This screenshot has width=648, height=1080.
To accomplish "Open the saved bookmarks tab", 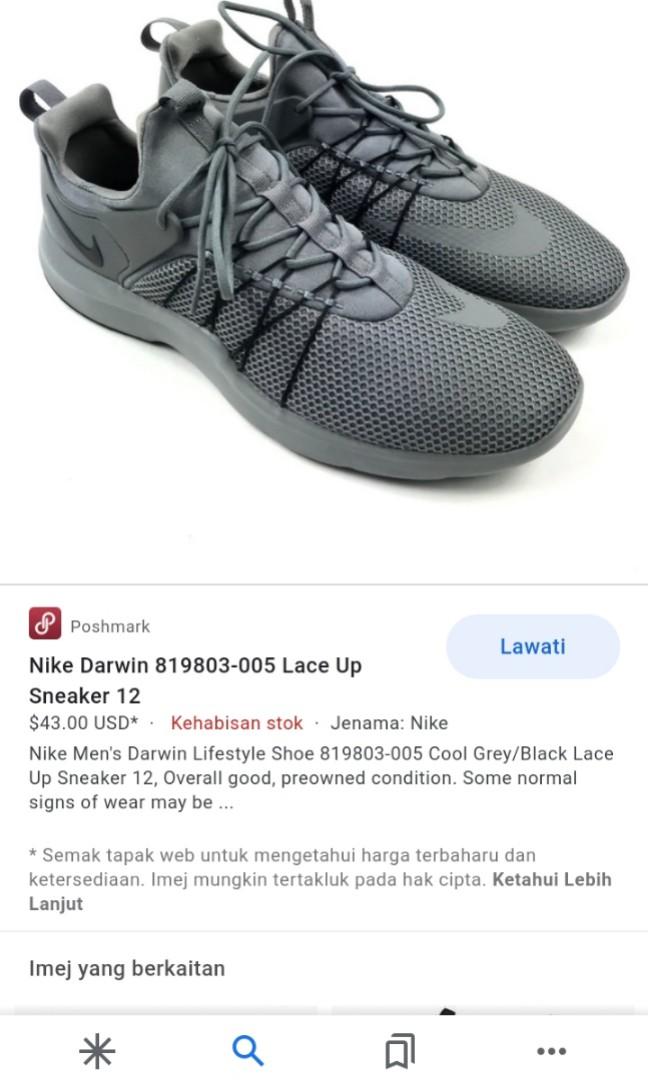I will [x=399, y=1051].
